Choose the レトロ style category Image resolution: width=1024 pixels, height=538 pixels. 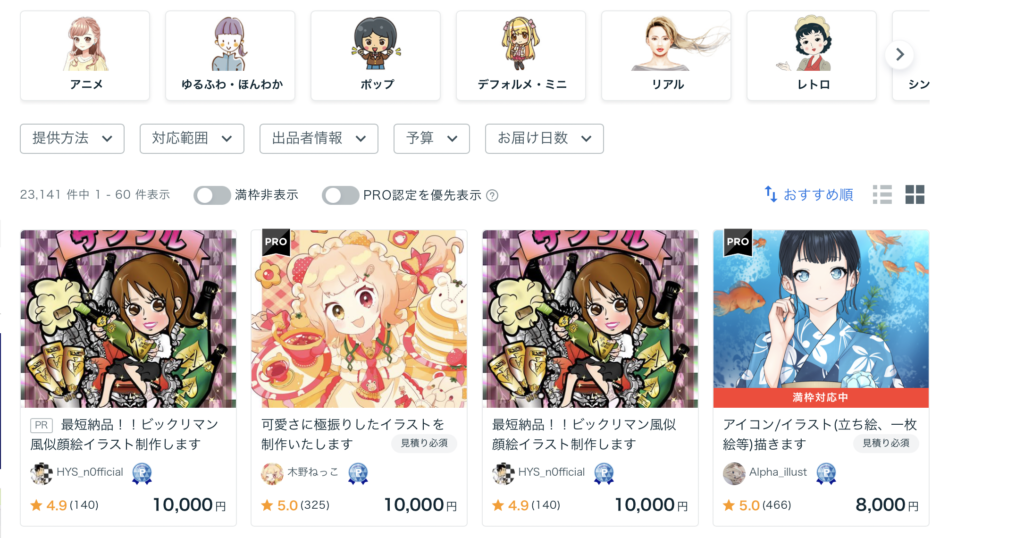(811, 56)
